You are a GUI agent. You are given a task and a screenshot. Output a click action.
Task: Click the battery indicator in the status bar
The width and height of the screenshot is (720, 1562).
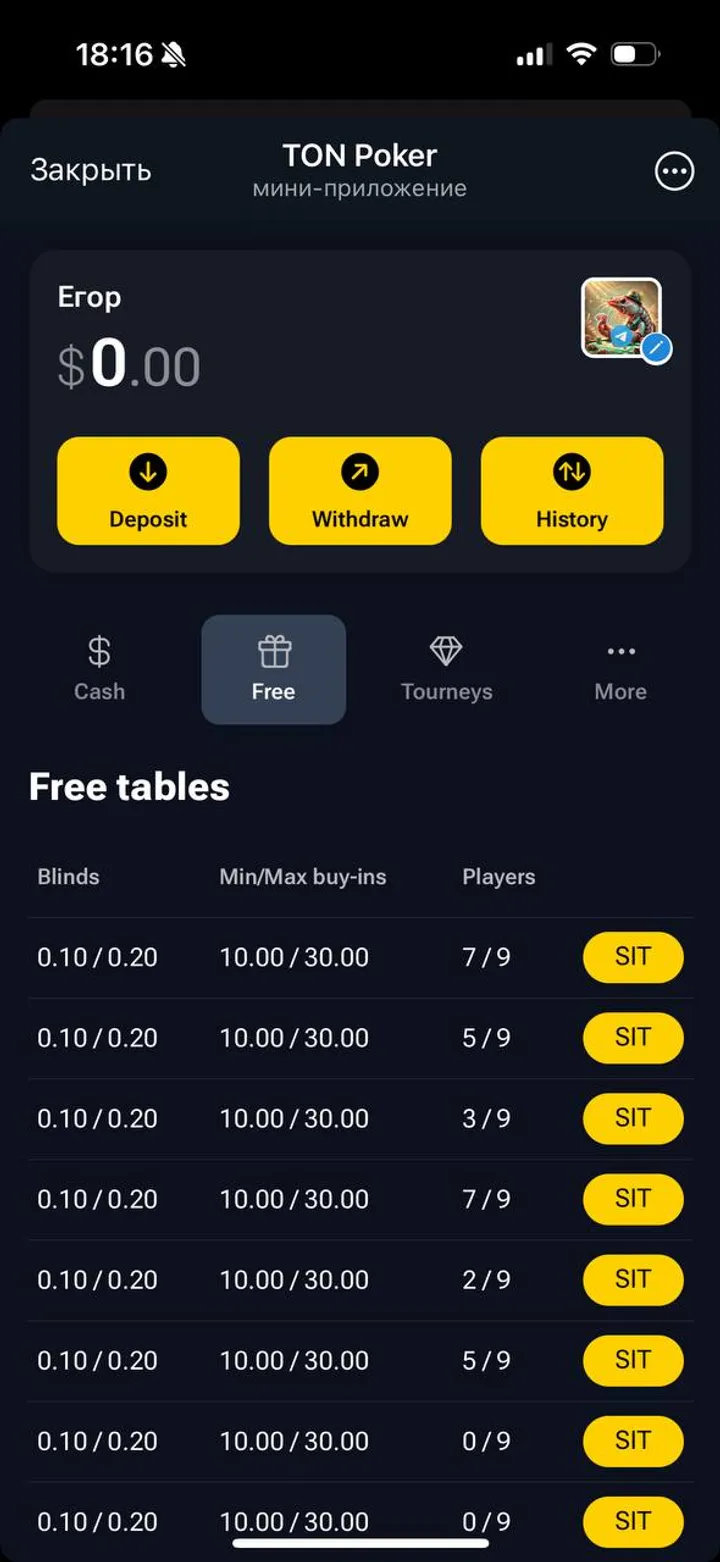pos(634,55)
